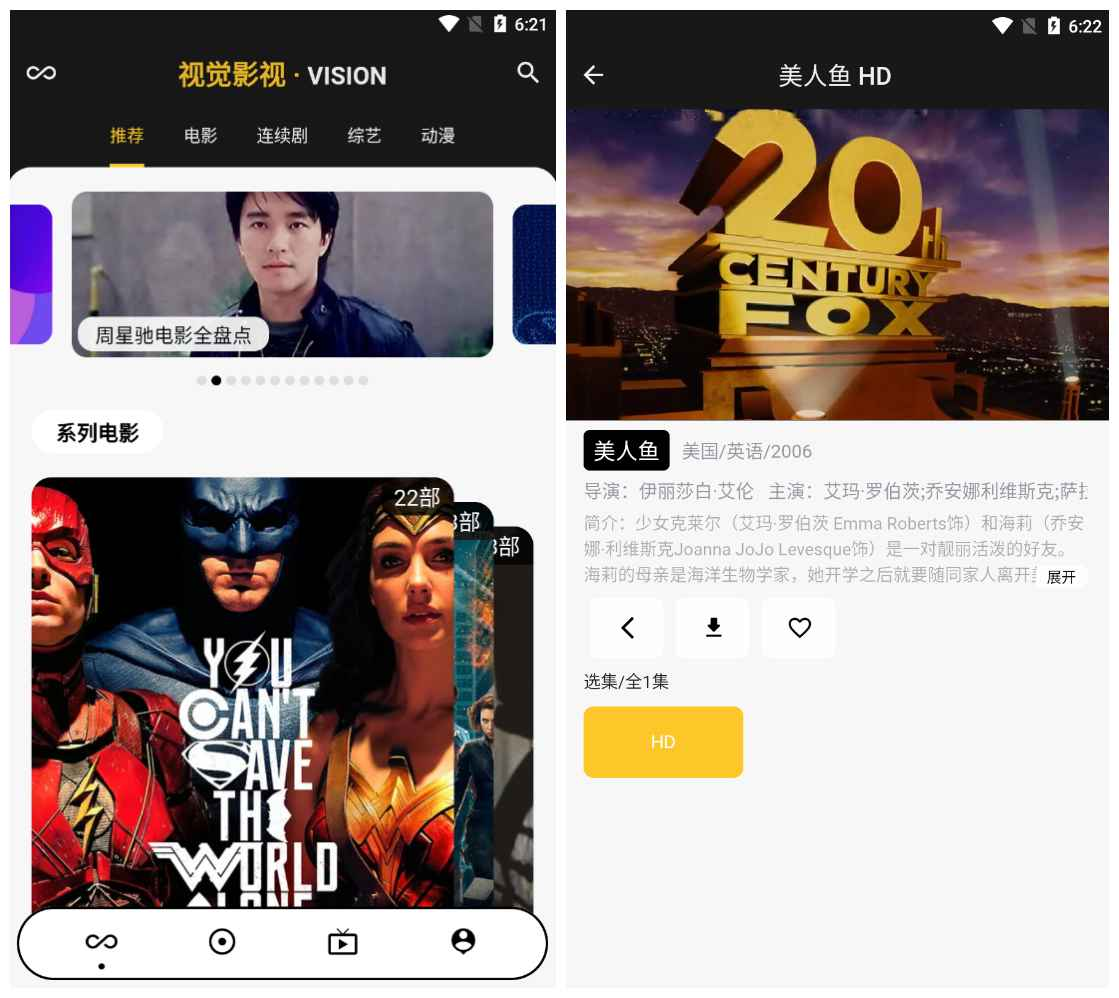
Task: Open the discover target icon in bottom bar
Action: tap(222, 942)
